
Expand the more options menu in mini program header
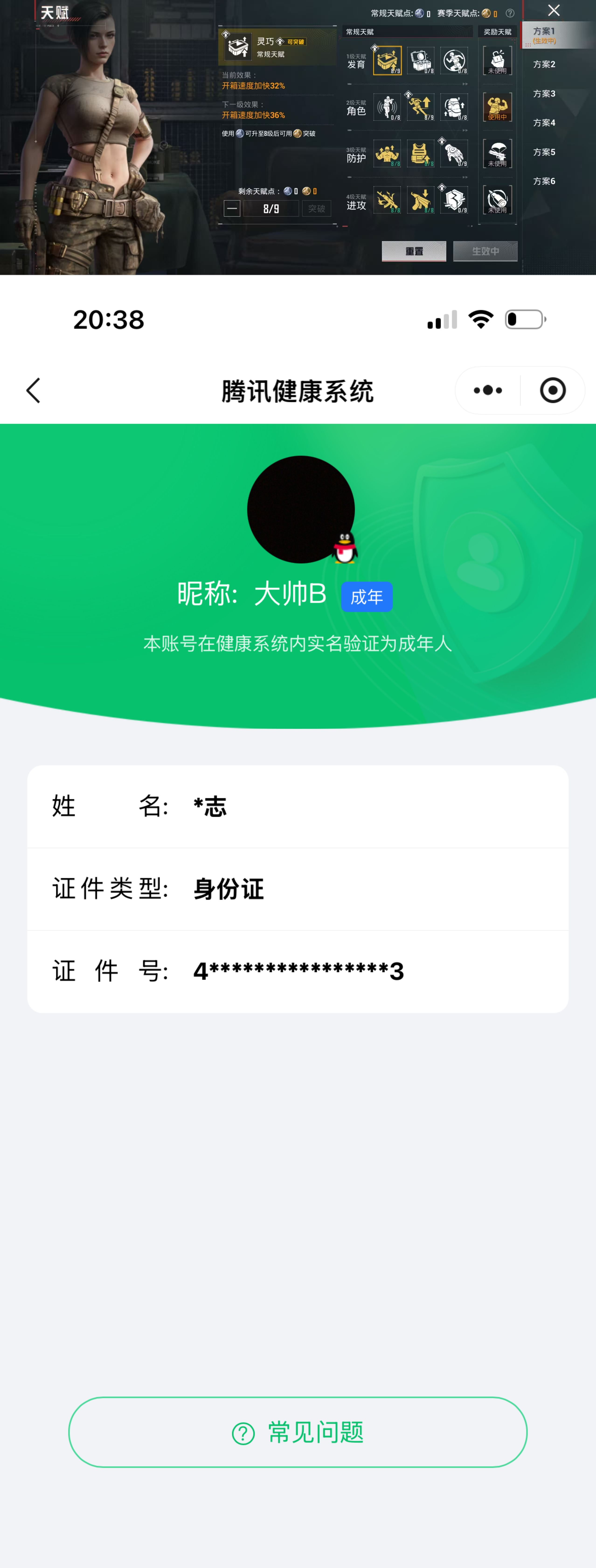[487, 390]
